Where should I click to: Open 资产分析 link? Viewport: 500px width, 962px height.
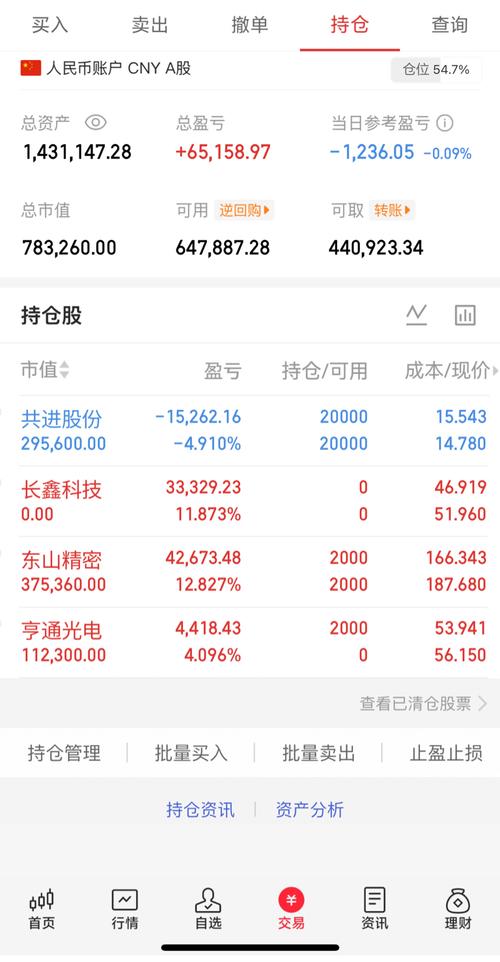tap(310, 810)
